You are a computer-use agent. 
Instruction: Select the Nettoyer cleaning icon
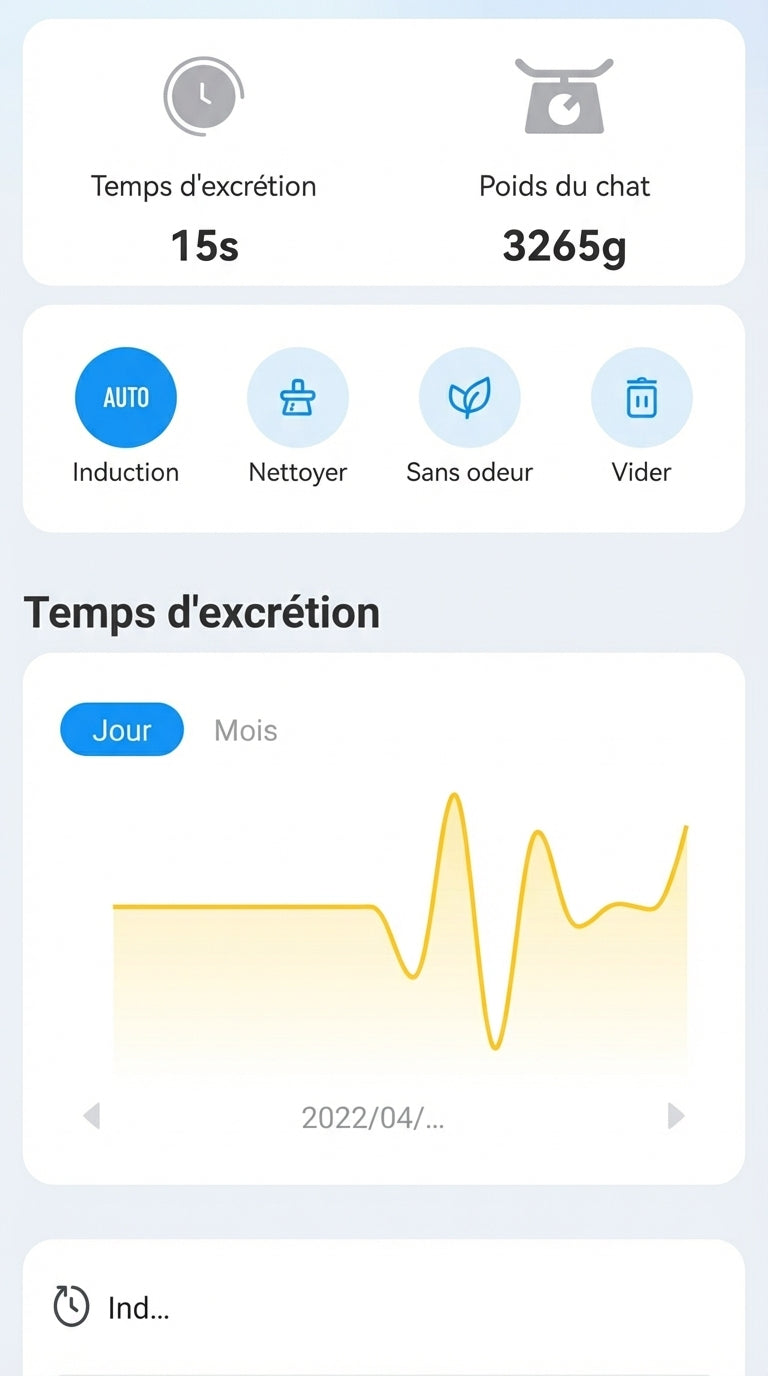click(297, 397)
